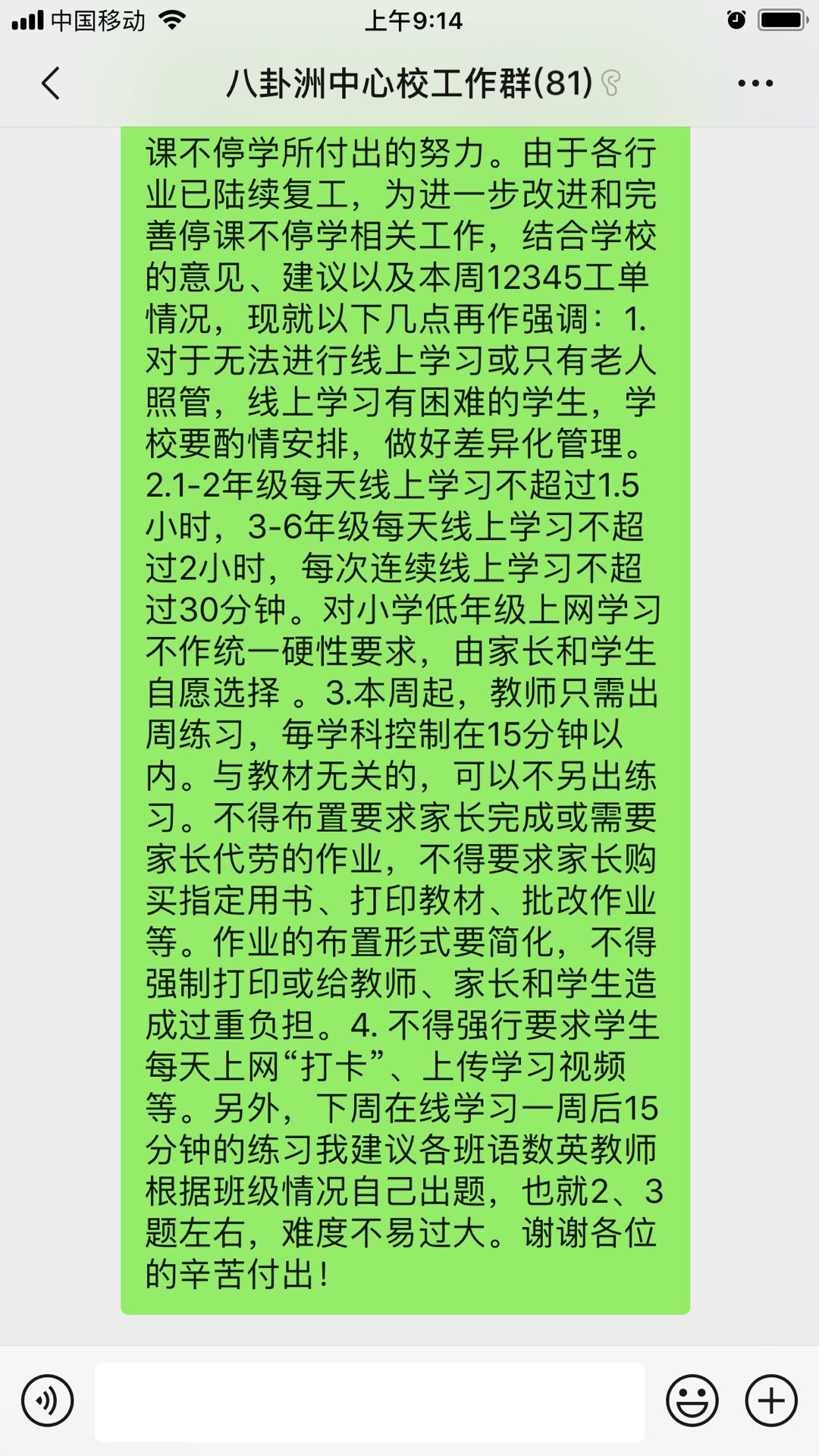Open the emoji sticker panel
Screen dimensions: 819x1456
pyautogui.click(x=692, y=1401)
